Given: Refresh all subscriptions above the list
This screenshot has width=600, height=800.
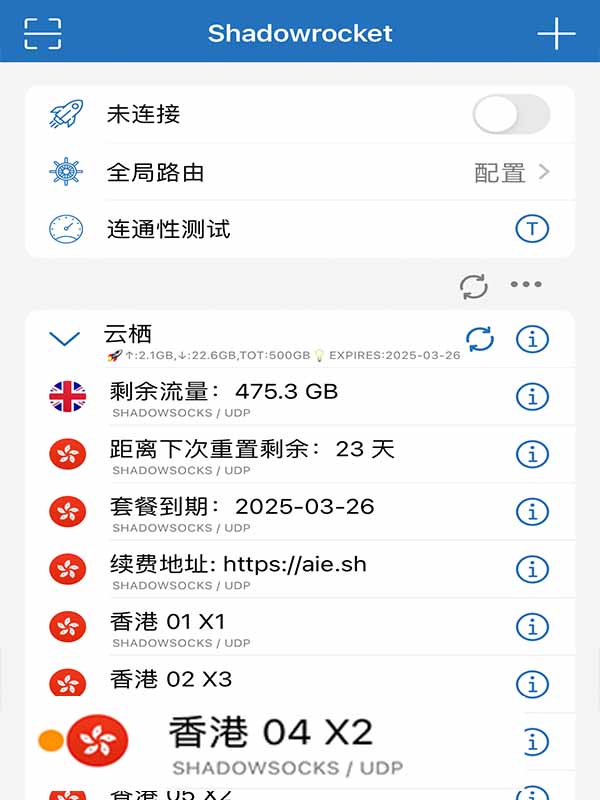Looking at the screenshot, I should [474, 287].
